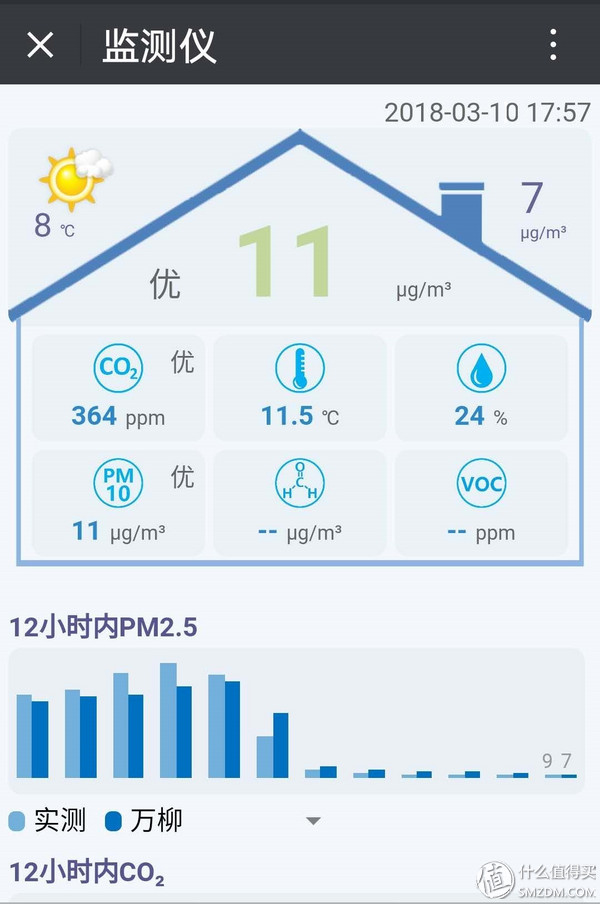Open the VOC reading card
Image resolution: width=600 pixels, height=904 pixels.
point(481,503)
